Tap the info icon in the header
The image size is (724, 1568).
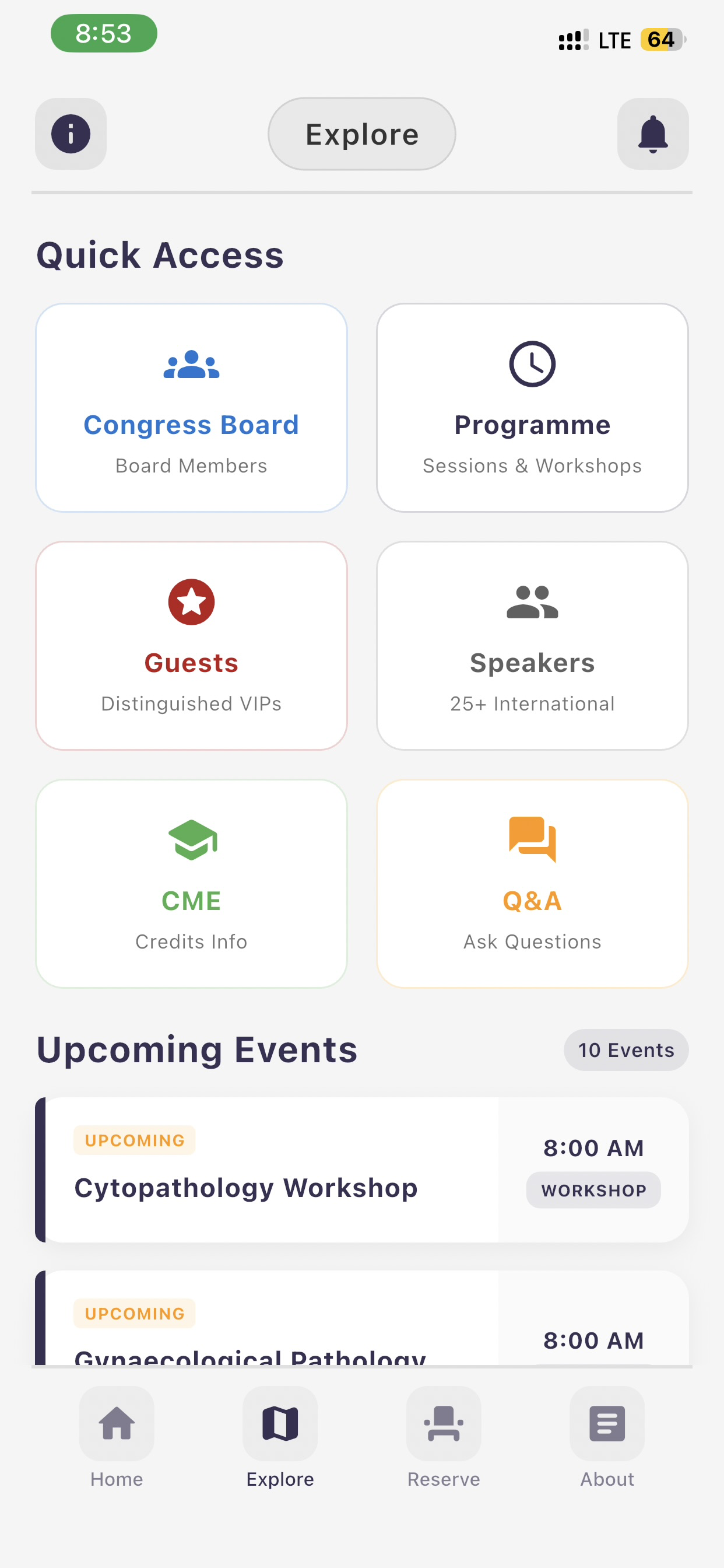(71, 134)
